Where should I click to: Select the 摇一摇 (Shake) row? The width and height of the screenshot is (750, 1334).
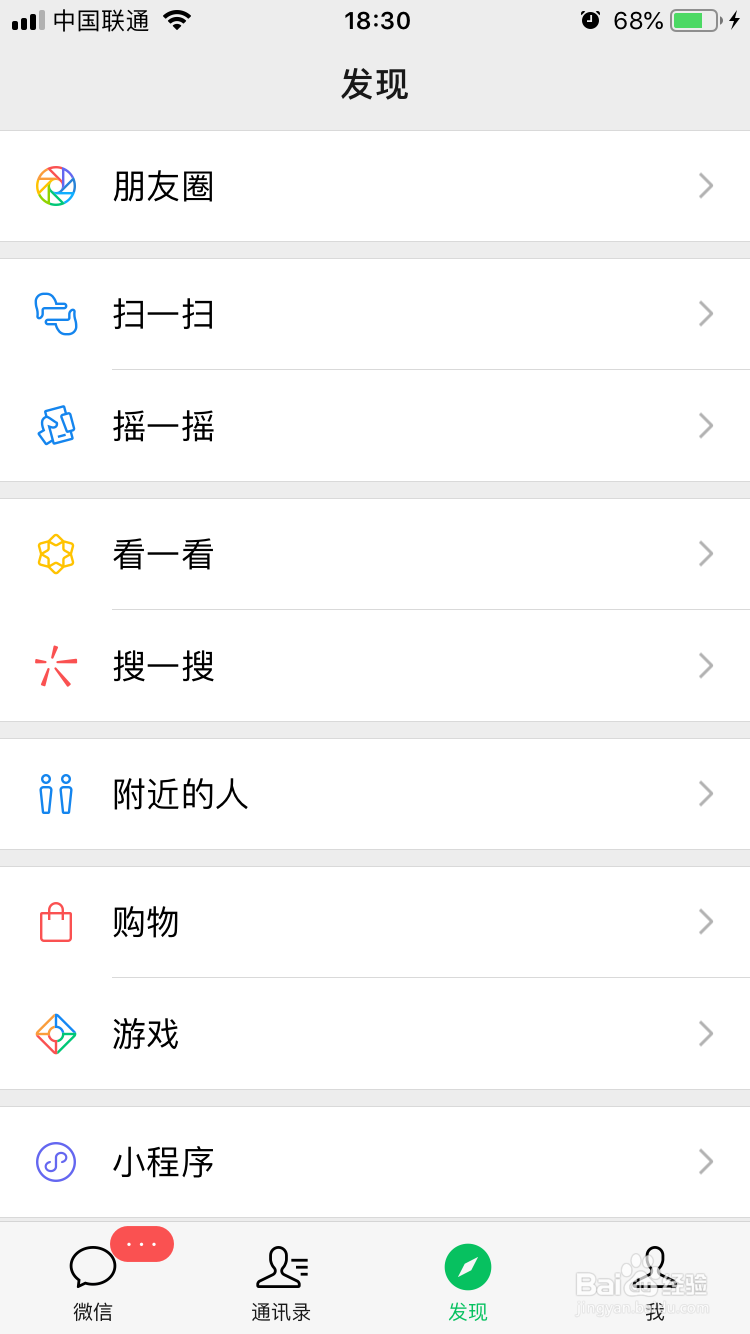point(375,426)
